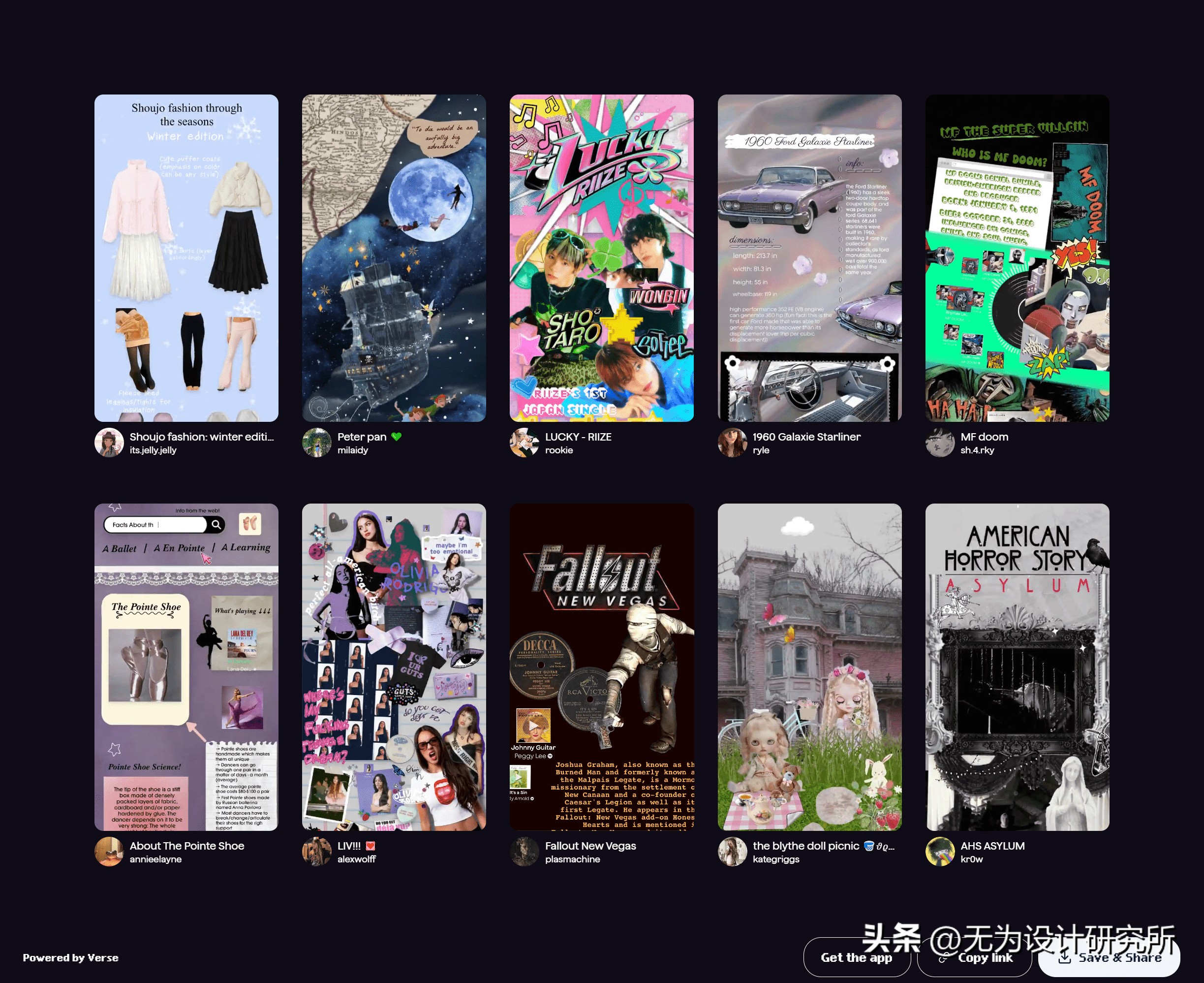Image resolution: width=1204 pixels, height=983 pixels.
Task: Tap the Get the app button
Action: (856, 957)
